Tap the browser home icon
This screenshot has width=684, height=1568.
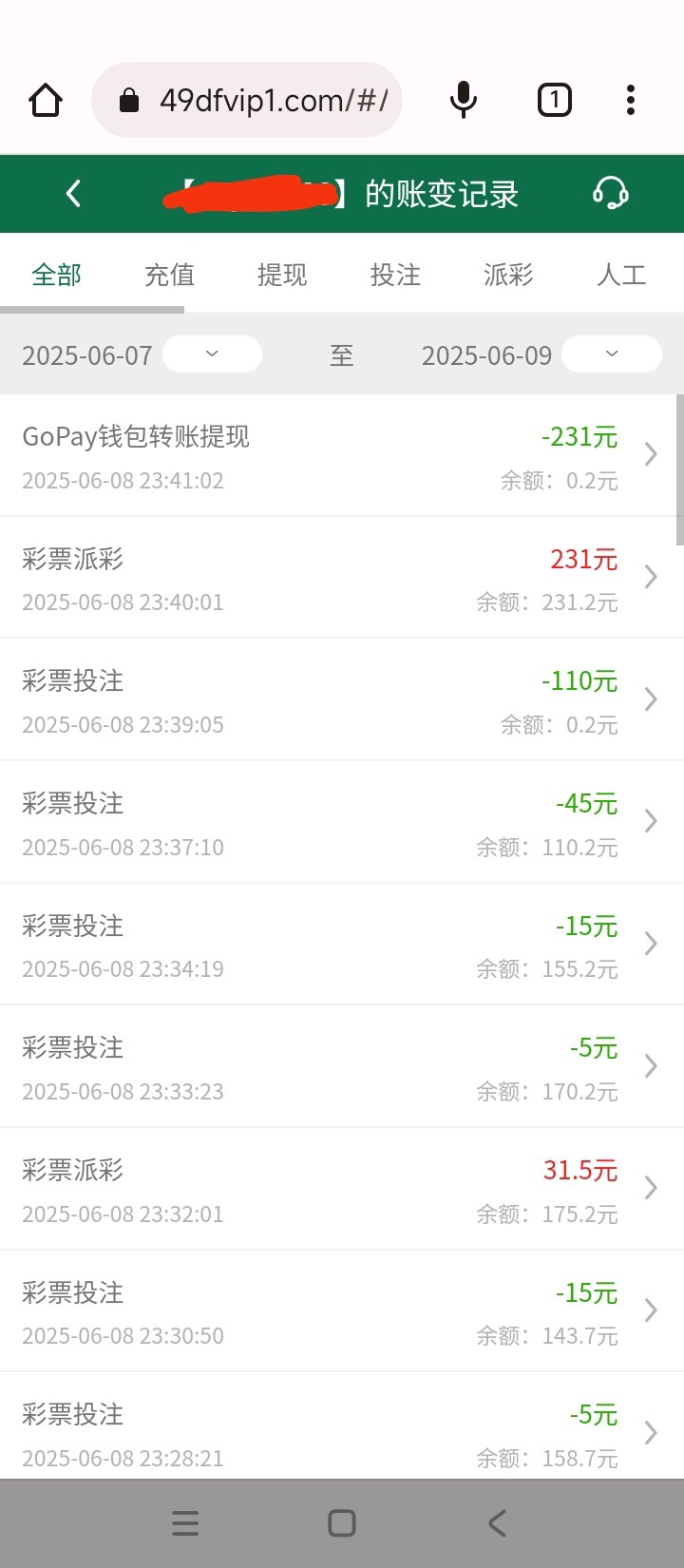(x=46, y=100)
